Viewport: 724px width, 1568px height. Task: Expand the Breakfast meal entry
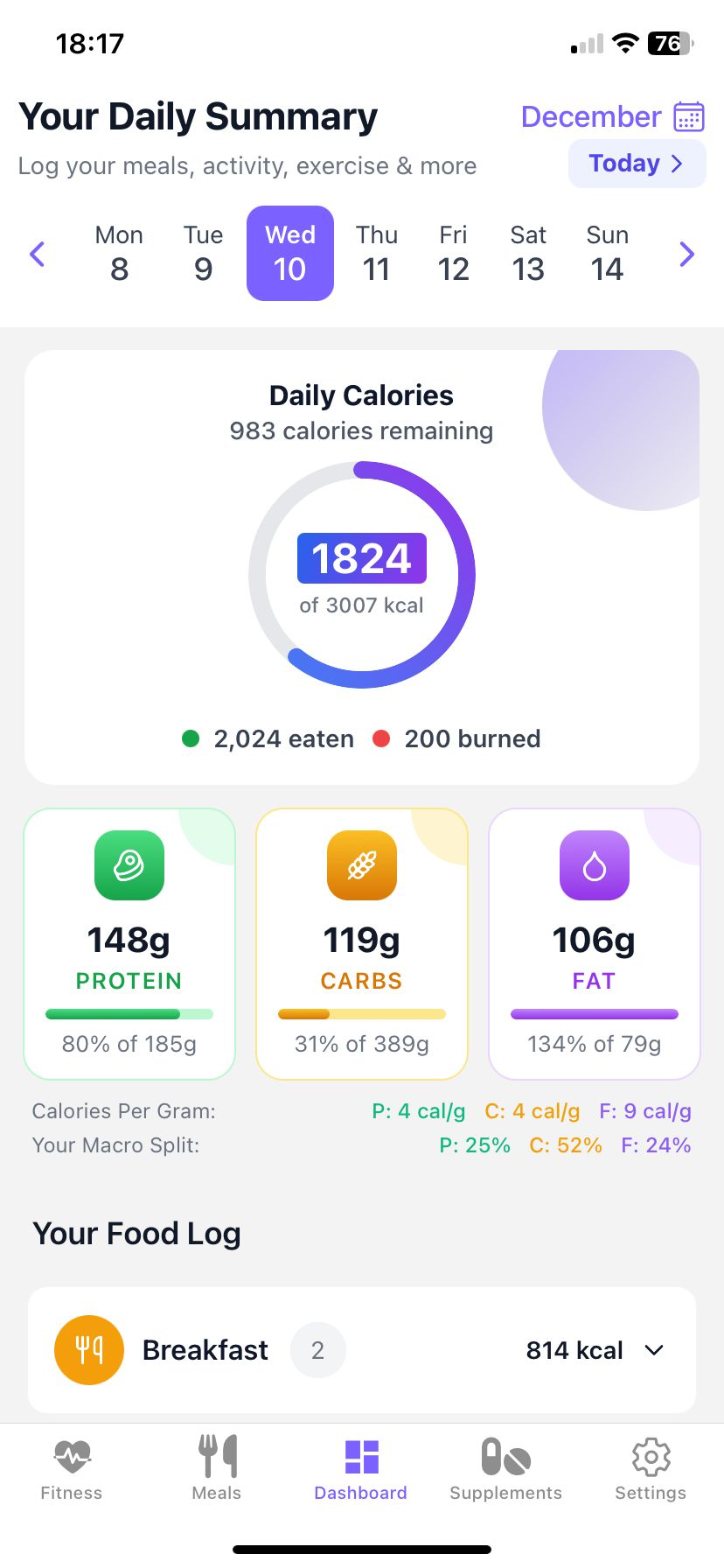pos(653,1350)
